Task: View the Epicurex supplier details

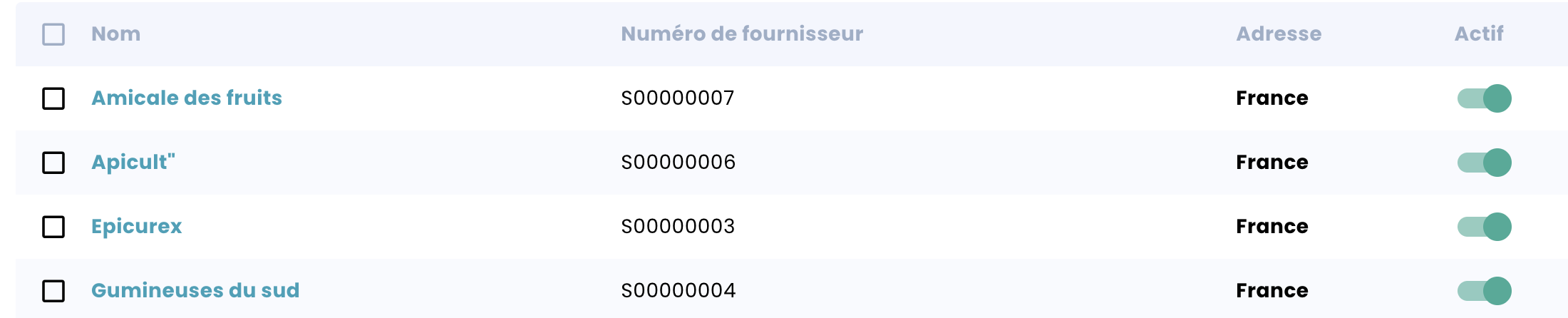Action: coord(137,226)
